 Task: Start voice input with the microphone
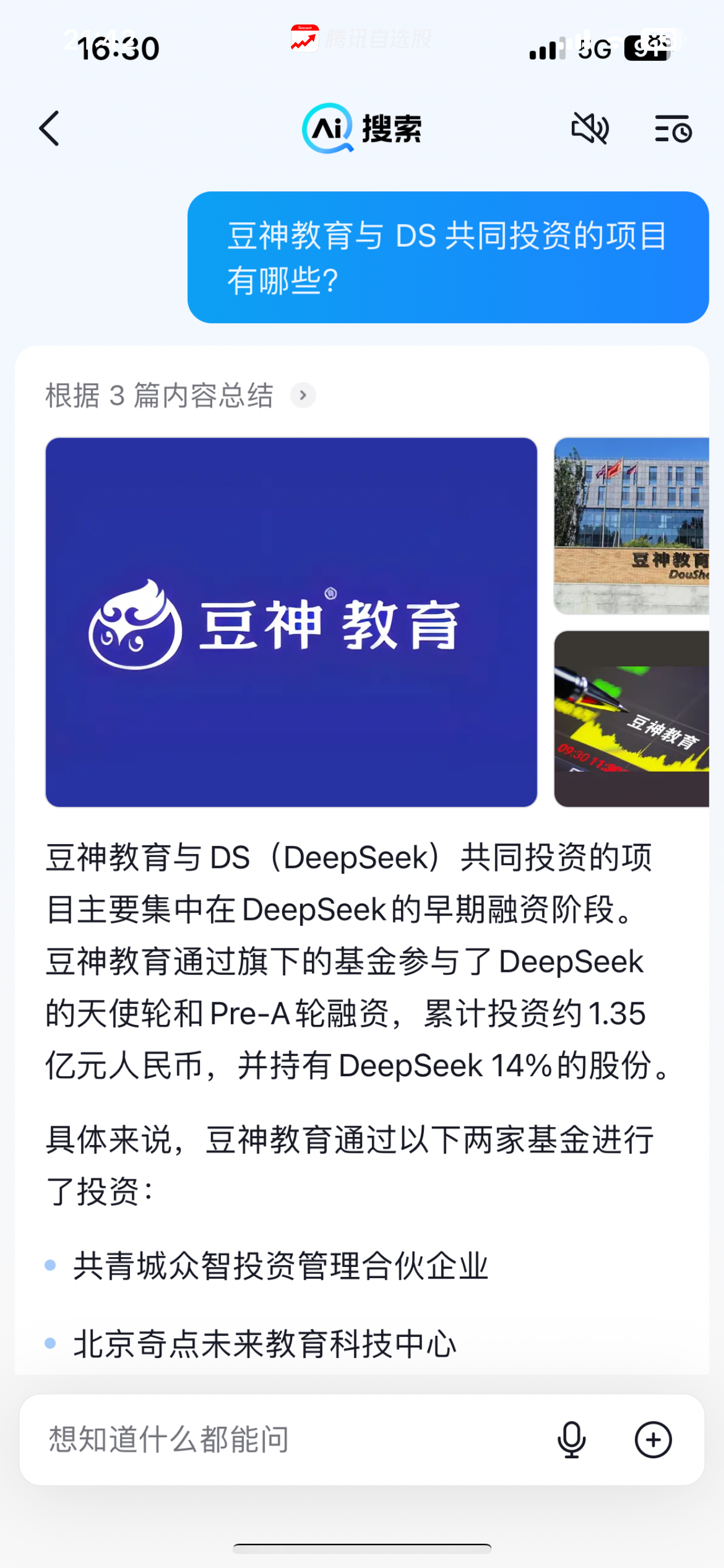pos(571,1440)
